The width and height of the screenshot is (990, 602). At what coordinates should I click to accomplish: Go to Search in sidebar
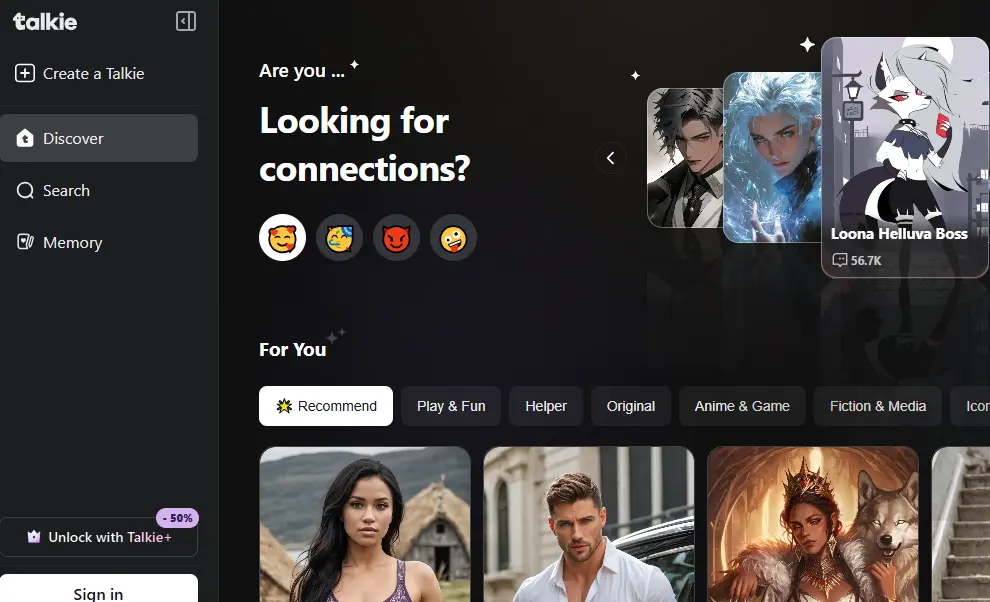point(66,190)
